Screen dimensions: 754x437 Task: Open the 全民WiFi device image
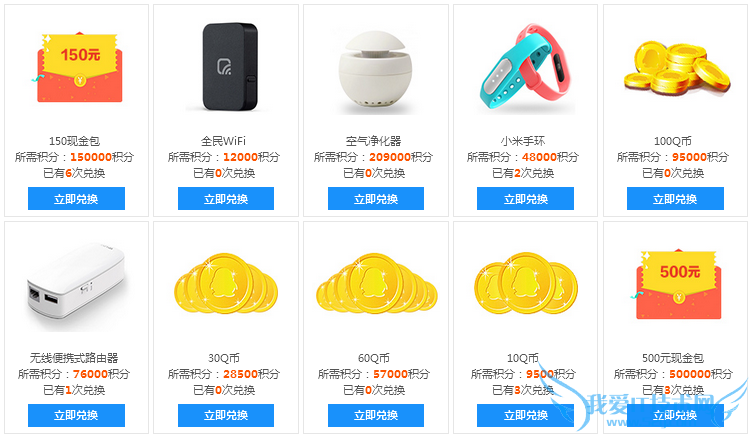(226, 68)
